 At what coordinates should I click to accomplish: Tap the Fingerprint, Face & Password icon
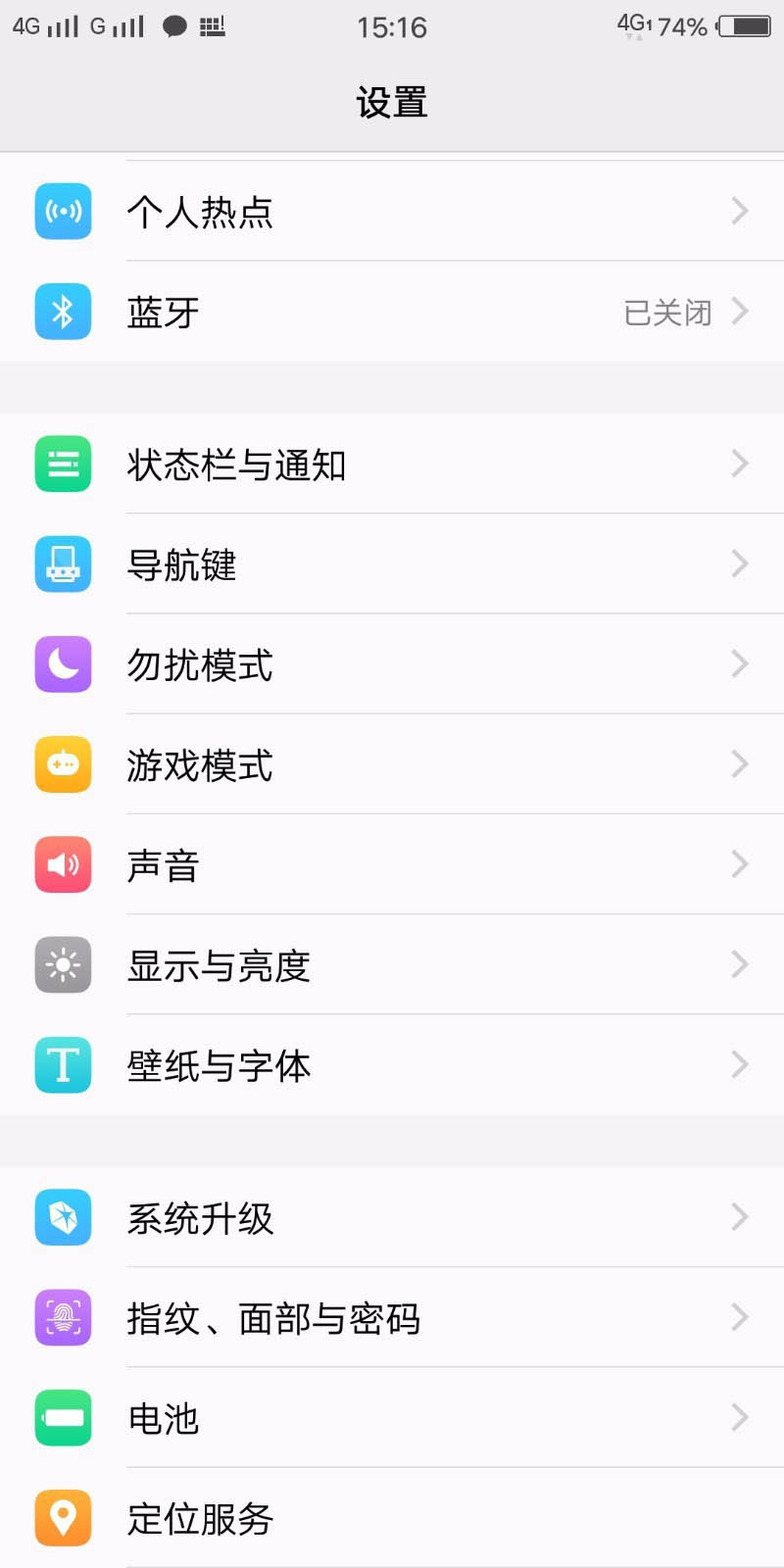pyautogui.click(x=62, y=1318)
